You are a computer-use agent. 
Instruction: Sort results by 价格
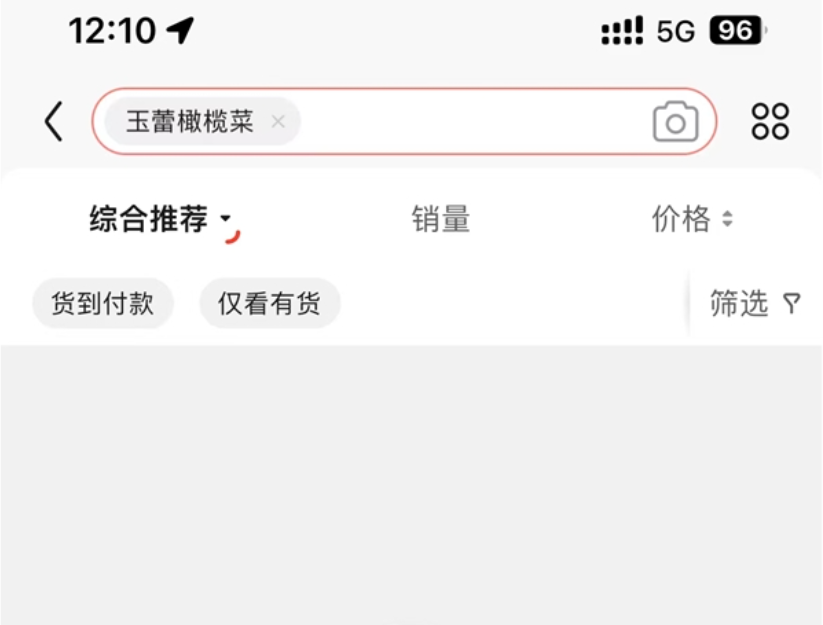692,219
